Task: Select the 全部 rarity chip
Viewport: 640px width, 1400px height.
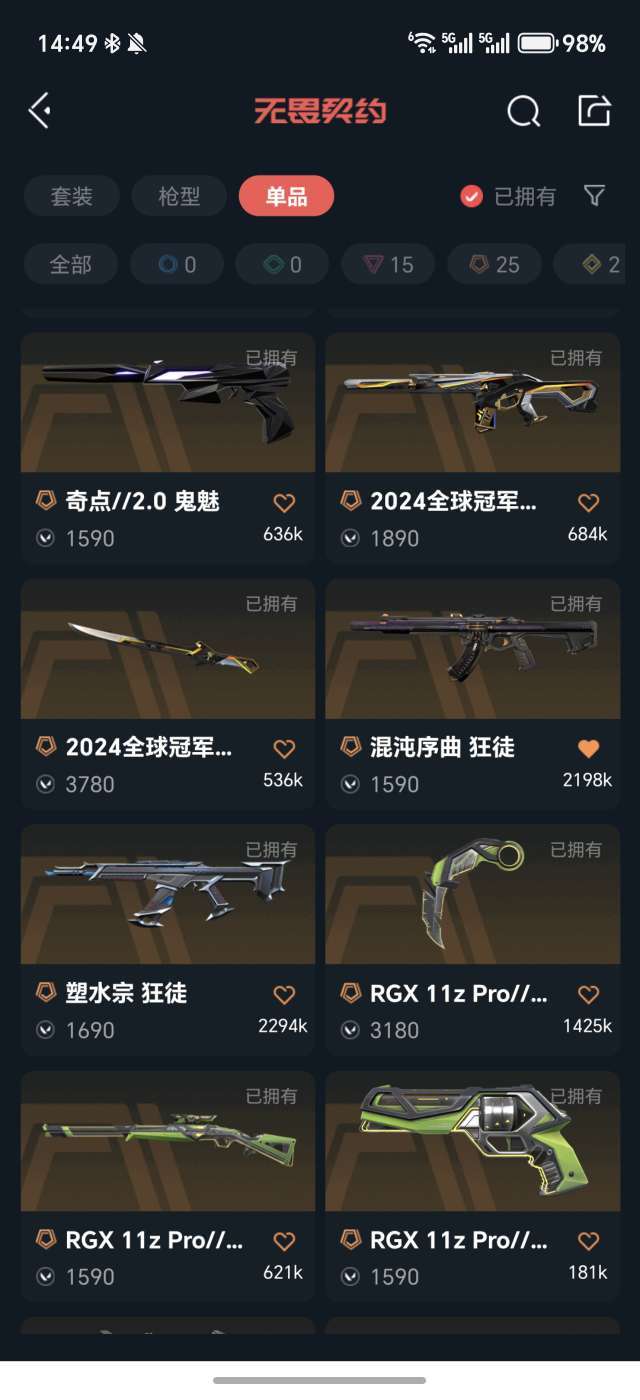Action: click(71, 265)
